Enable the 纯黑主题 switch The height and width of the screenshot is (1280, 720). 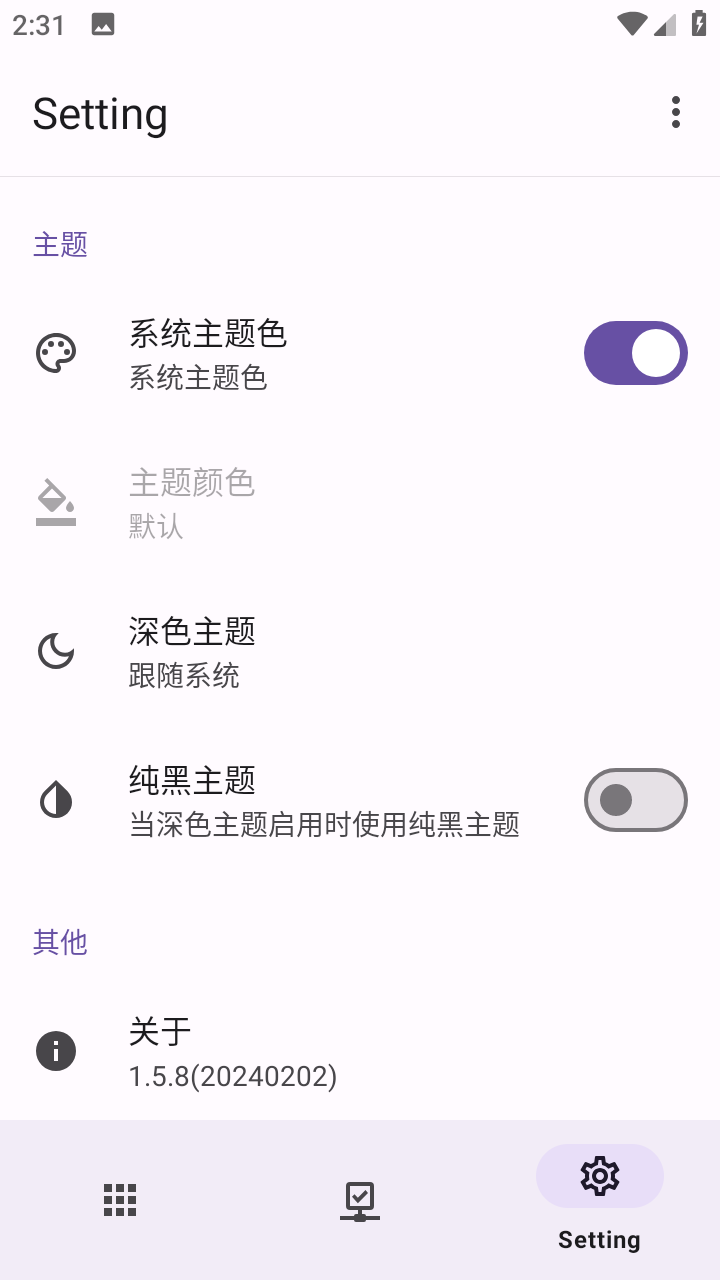pyautogui.click(x=636, y=800)
